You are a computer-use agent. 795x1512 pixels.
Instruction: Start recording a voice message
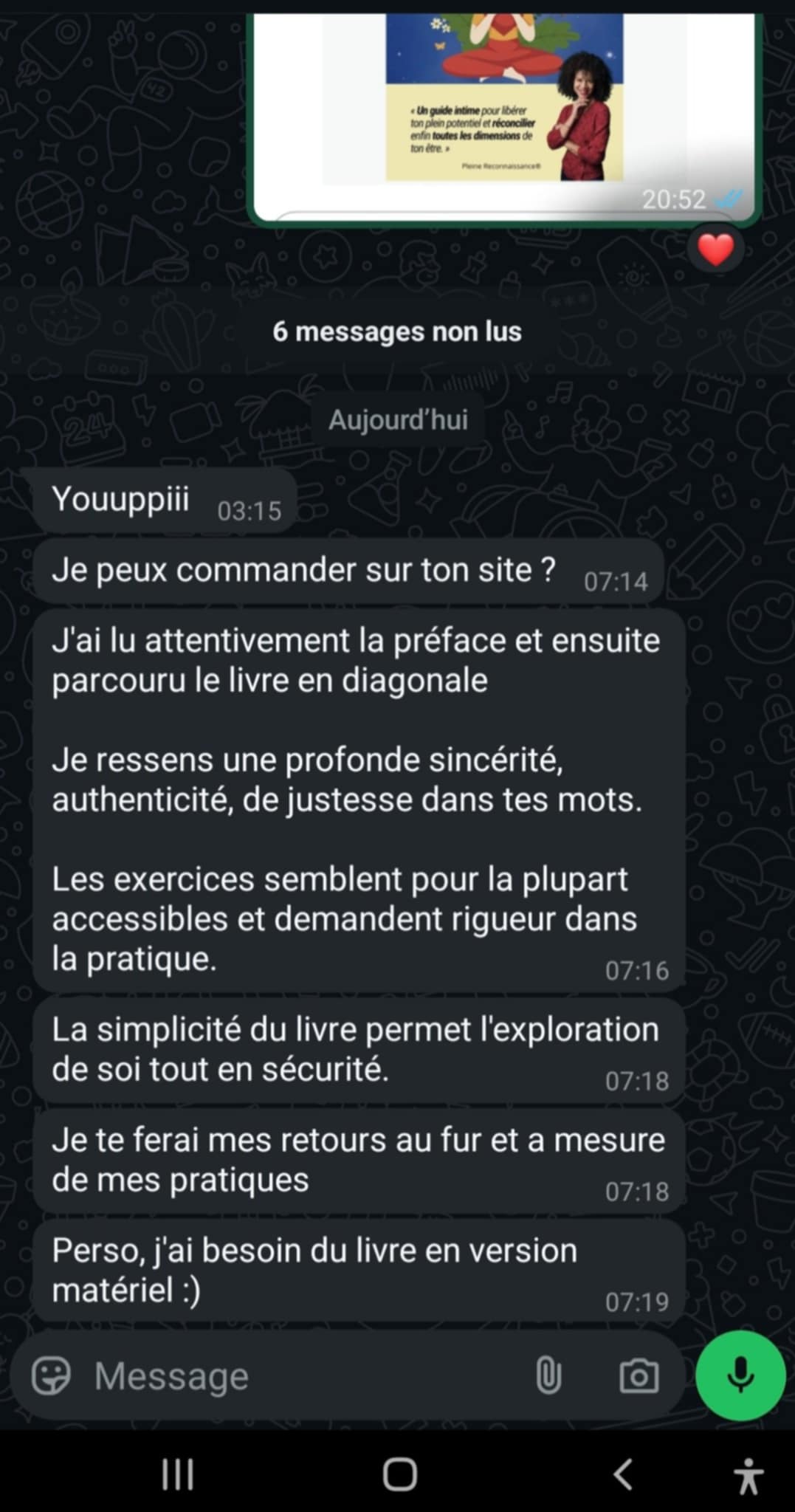pyautogui.click(x=740, y=1376)
